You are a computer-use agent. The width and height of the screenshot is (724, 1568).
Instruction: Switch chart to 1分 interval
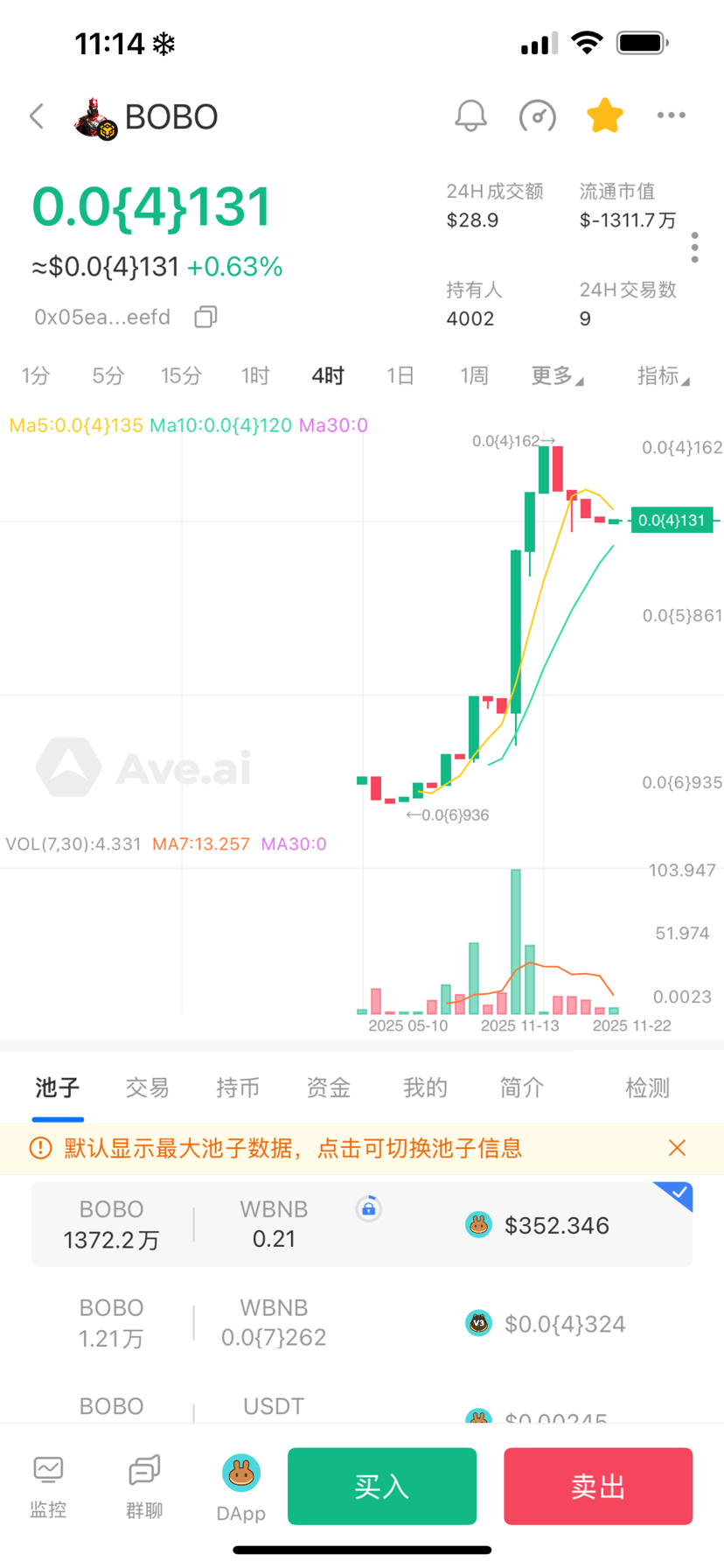click(36, 376)
